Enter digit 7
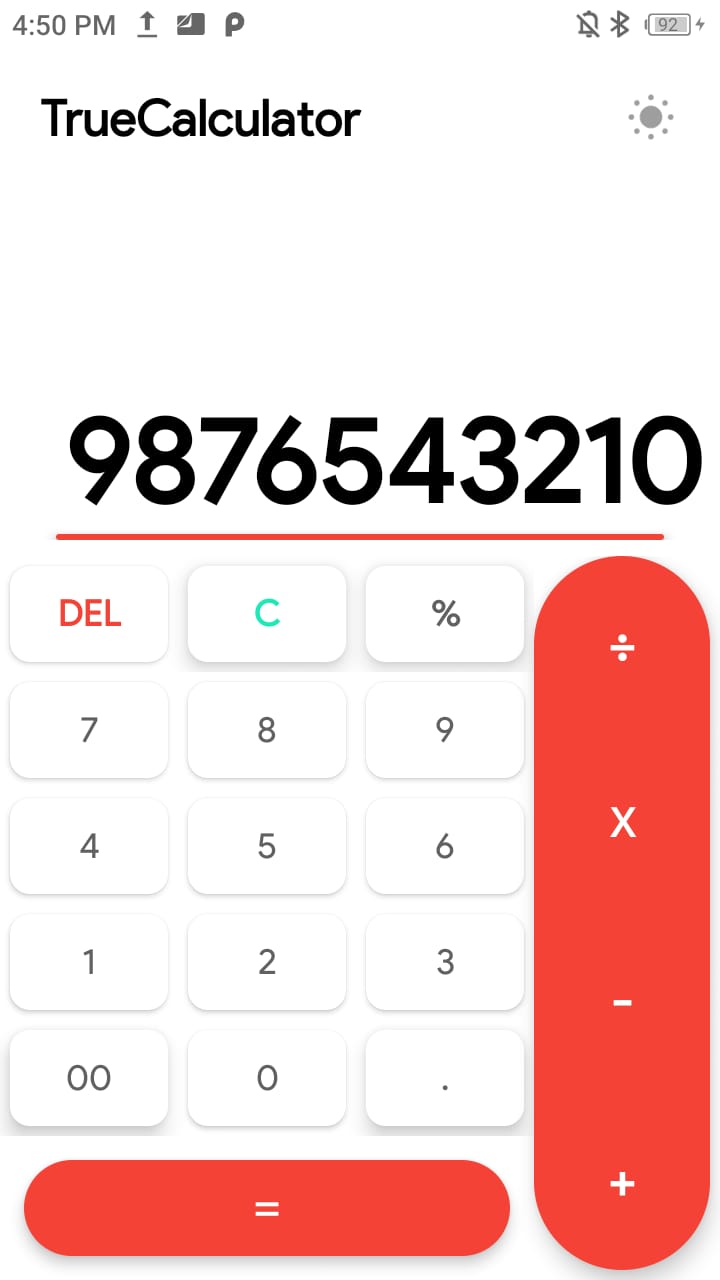The width and height of the screenshot is (720, 1280). tap(89, 730)
